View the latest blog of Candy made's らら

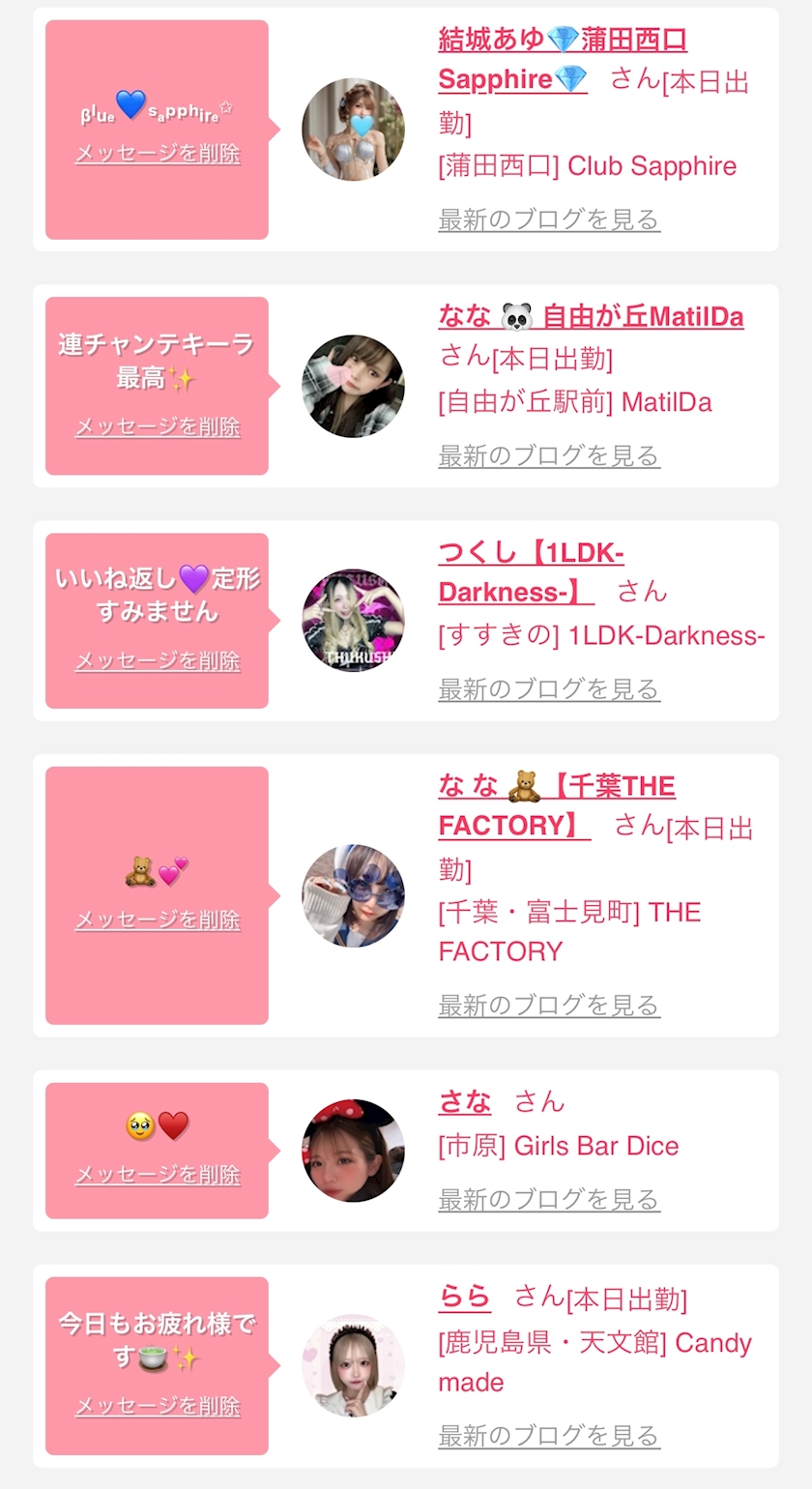point(549,1436)
